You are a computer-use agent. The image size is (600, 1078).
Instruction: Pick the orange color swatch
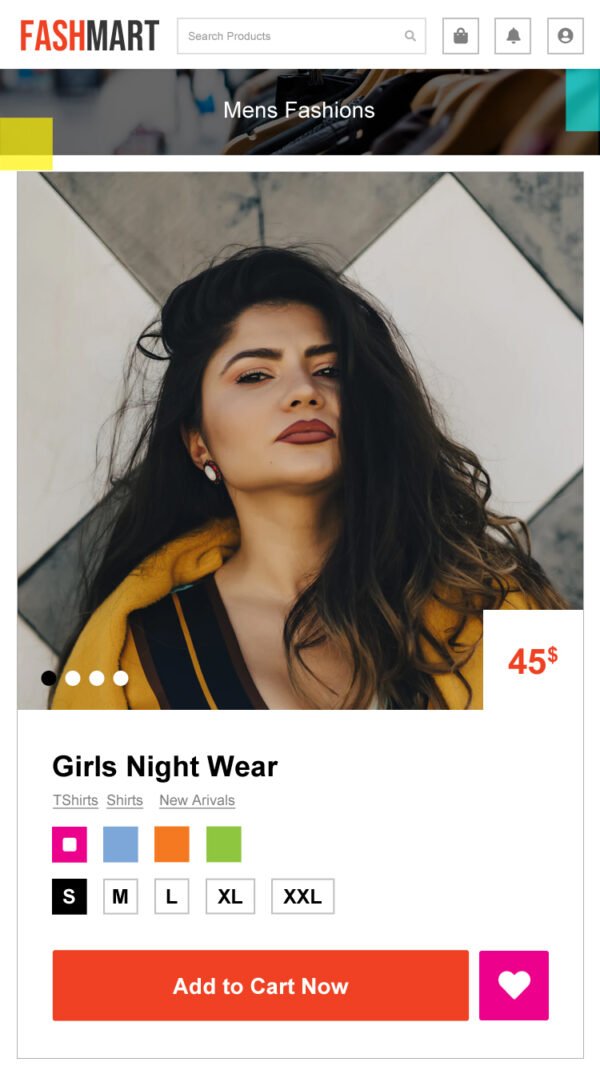click(172, 845)
